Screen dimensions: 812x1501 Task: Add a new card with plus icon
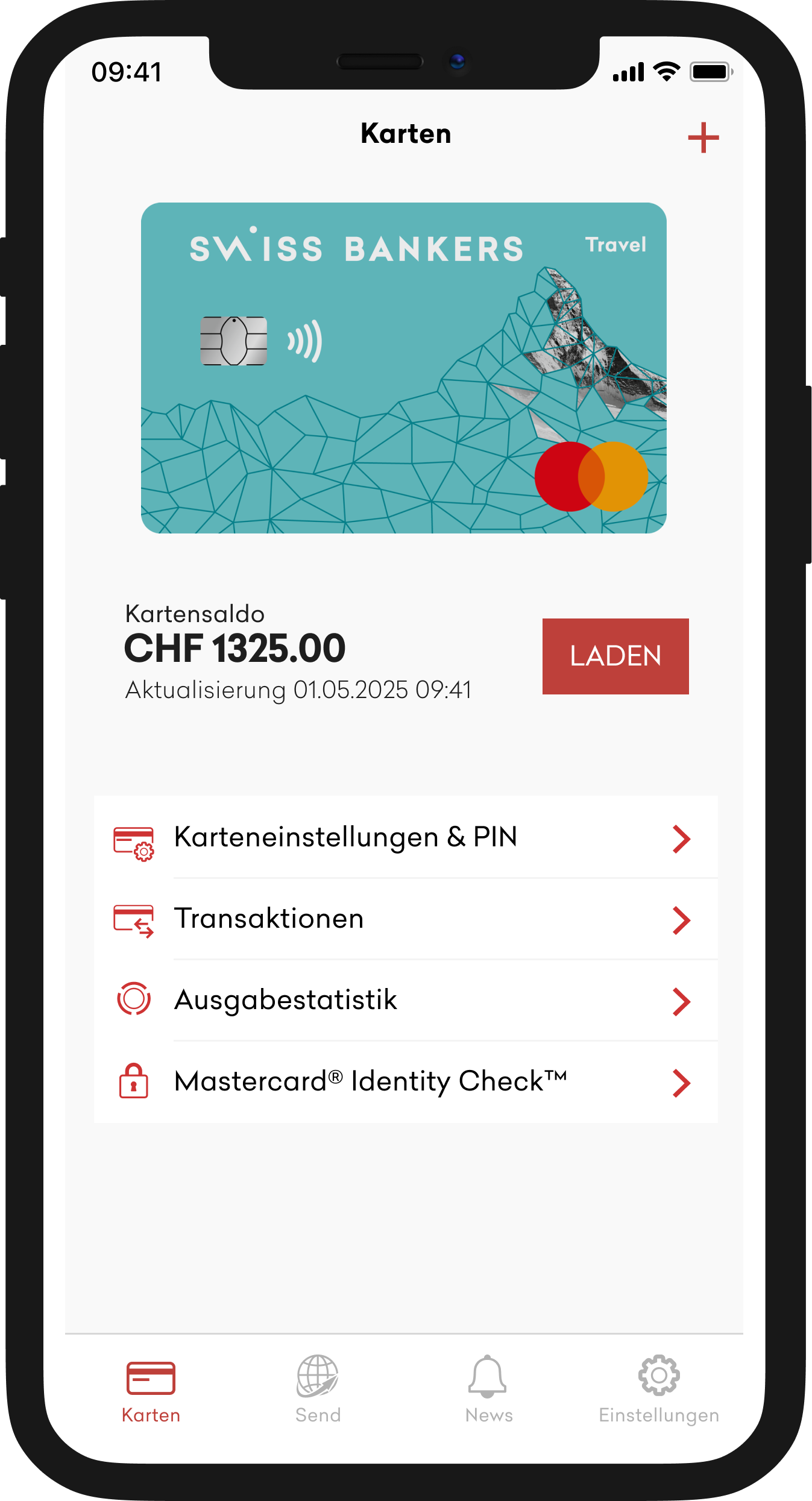point(703,138)
